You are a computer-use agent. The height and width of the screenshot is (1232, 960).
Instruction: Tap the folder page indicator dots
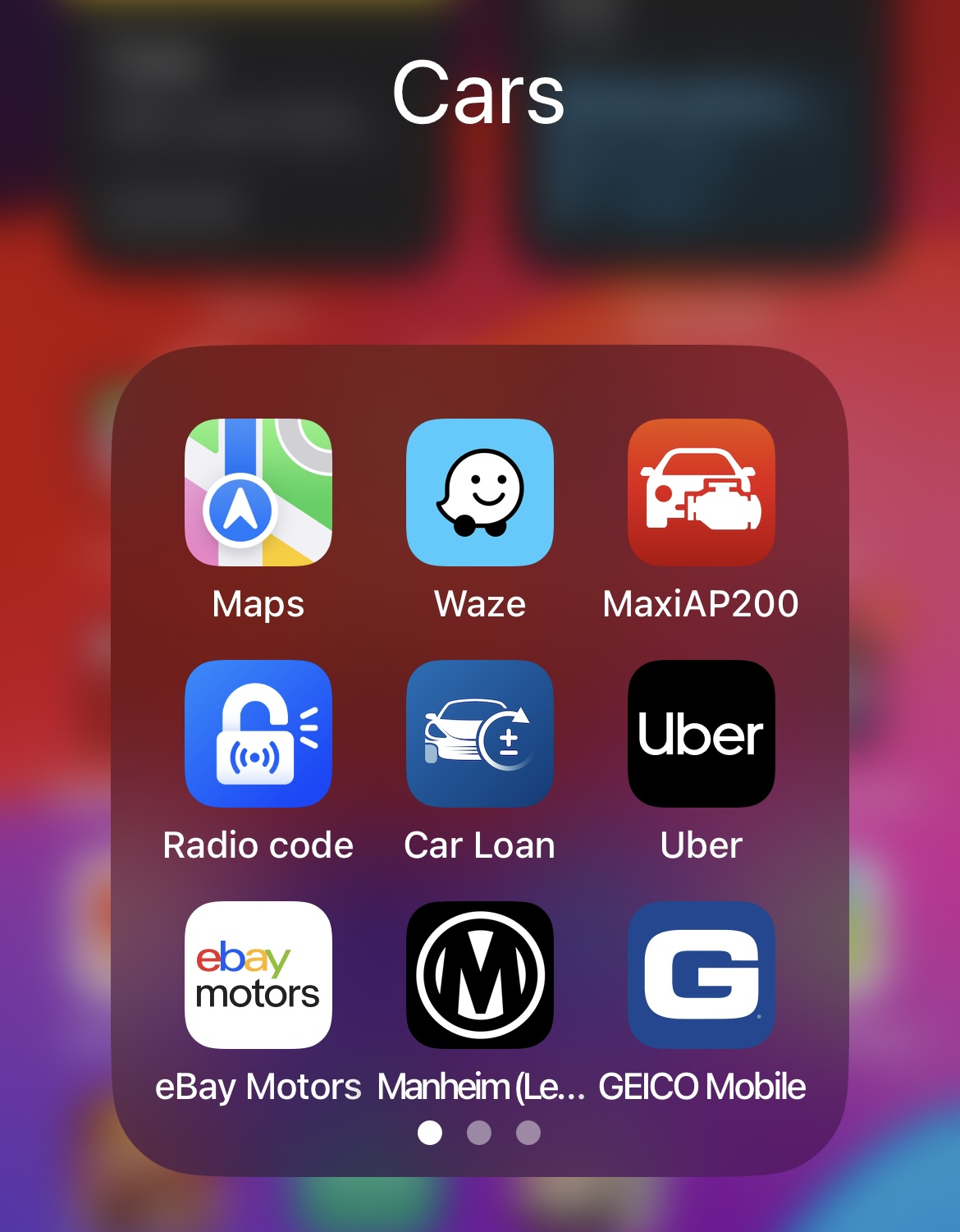coord(479,1133)
